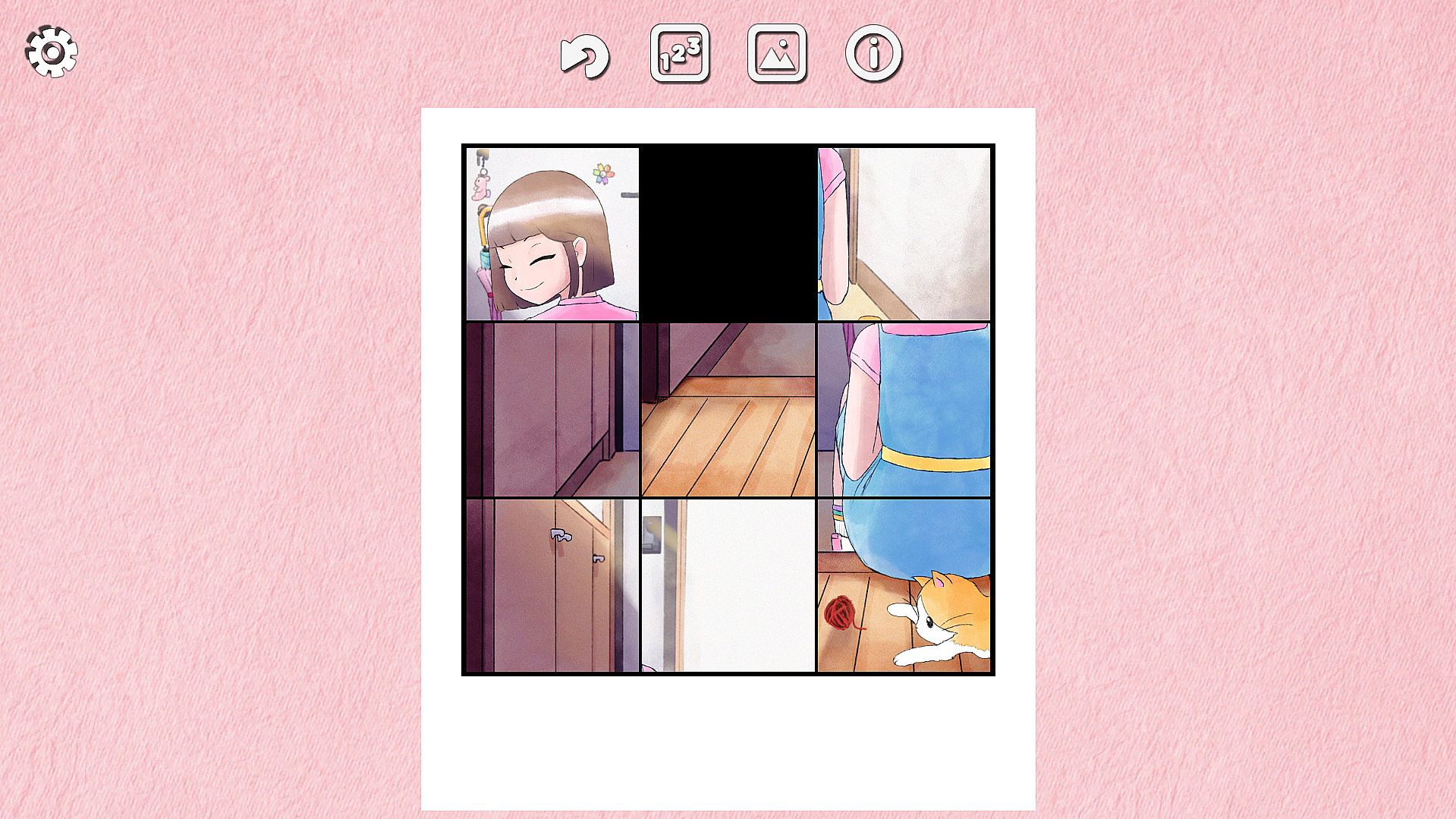
Task: Show the reference picture
Action: click(x=776, y=53)
